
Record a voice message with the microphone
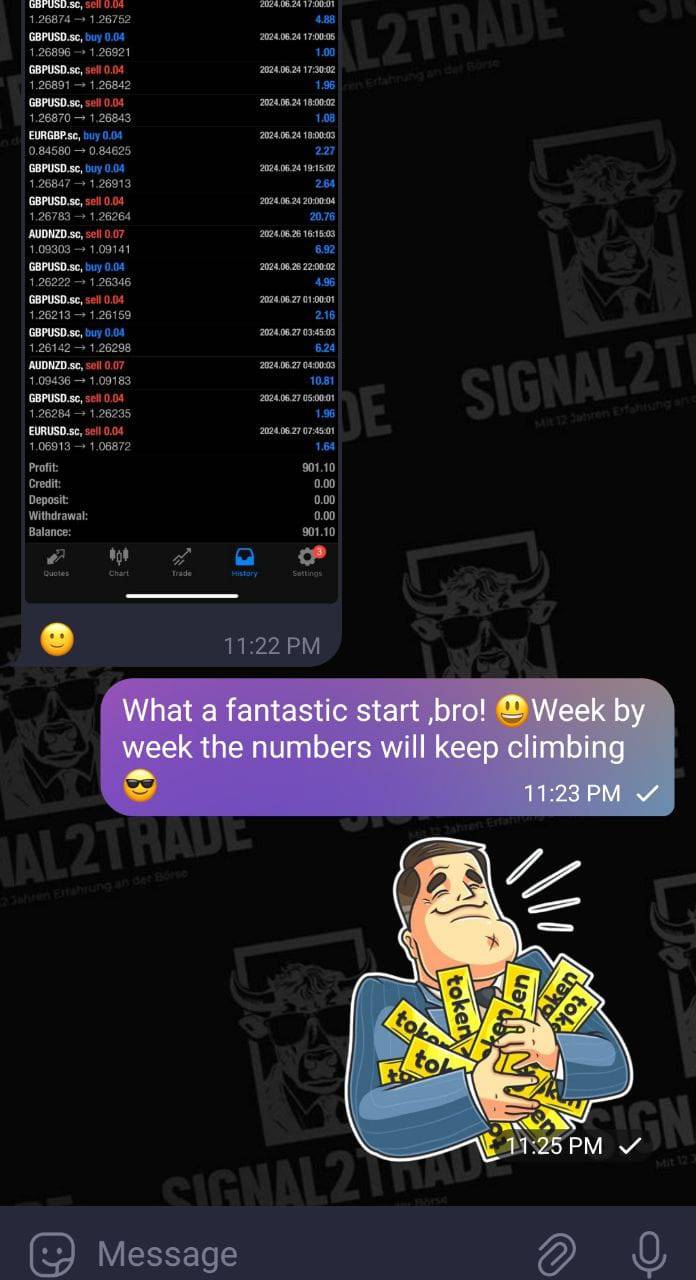click(x=649, y=1253)
